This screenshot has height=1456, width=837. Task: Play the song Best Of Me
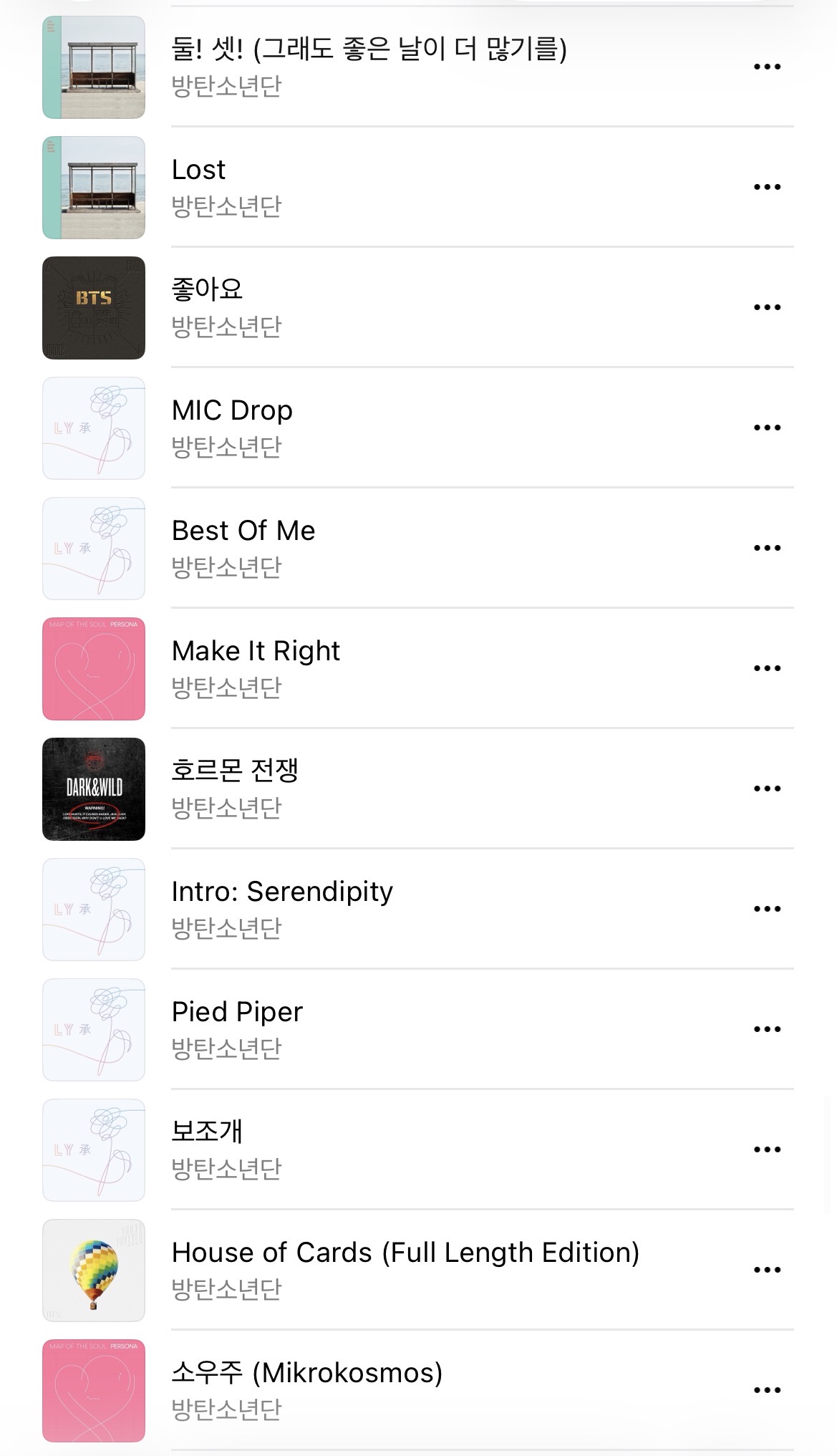coord(243,531)
